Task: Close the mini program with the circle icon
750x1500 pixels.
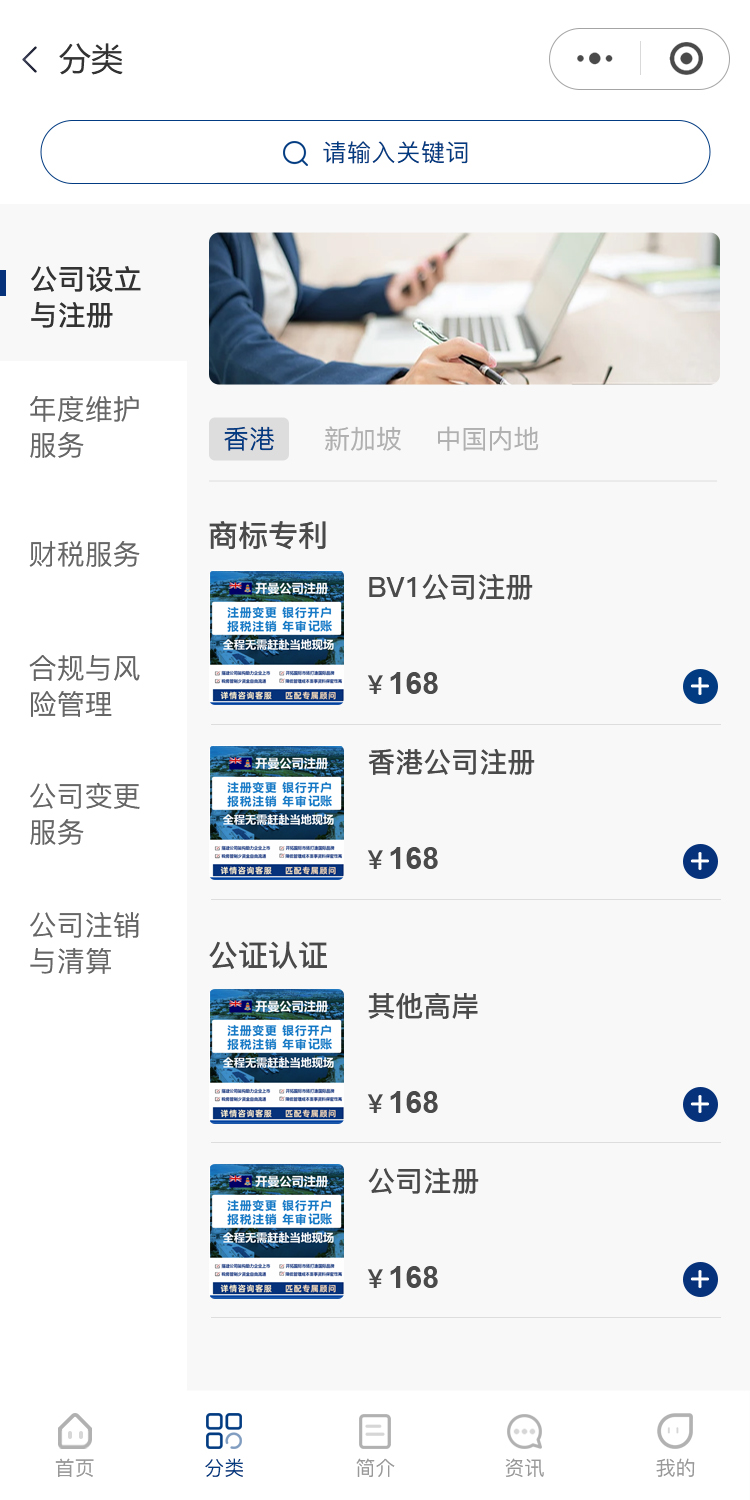Action: [x=685, y=59]
